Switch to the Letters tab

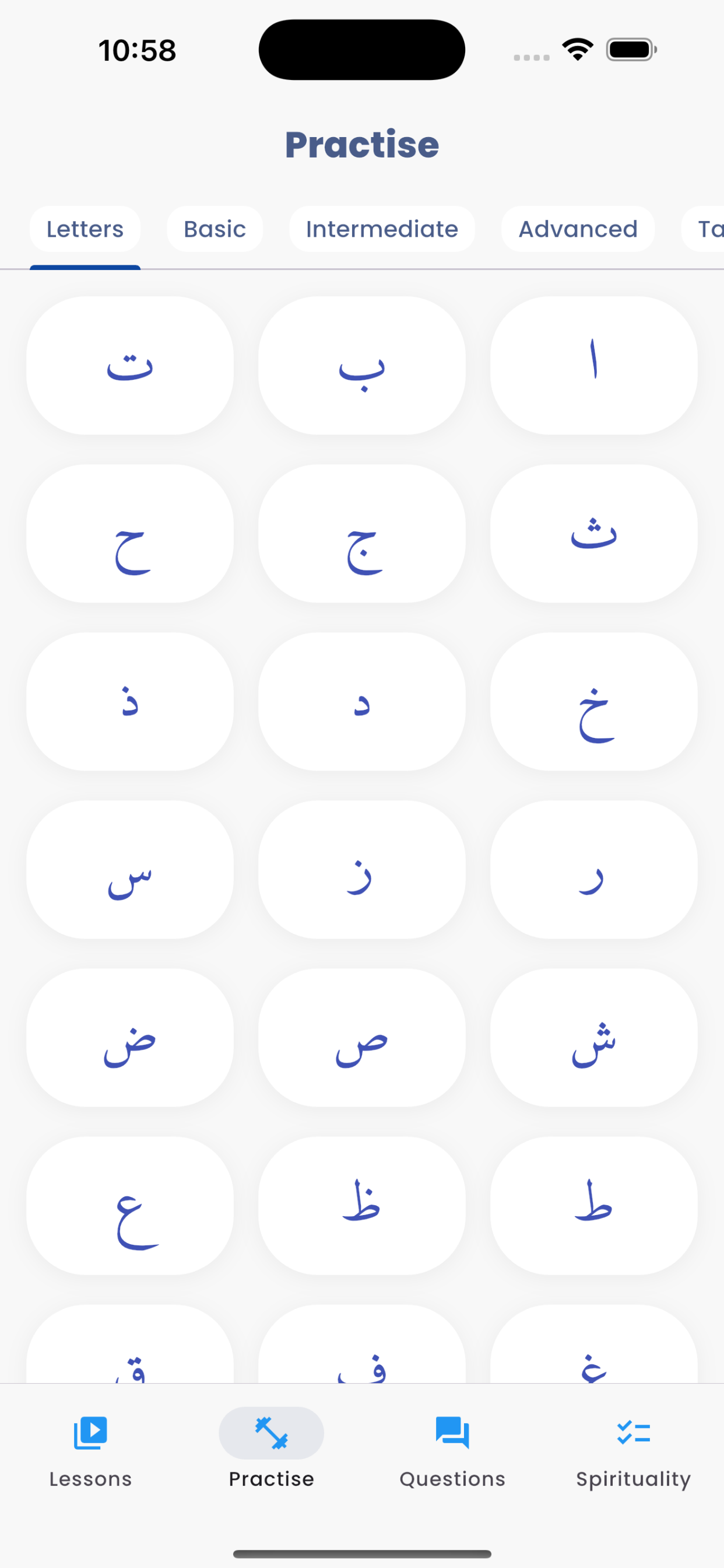coord(85,229)
